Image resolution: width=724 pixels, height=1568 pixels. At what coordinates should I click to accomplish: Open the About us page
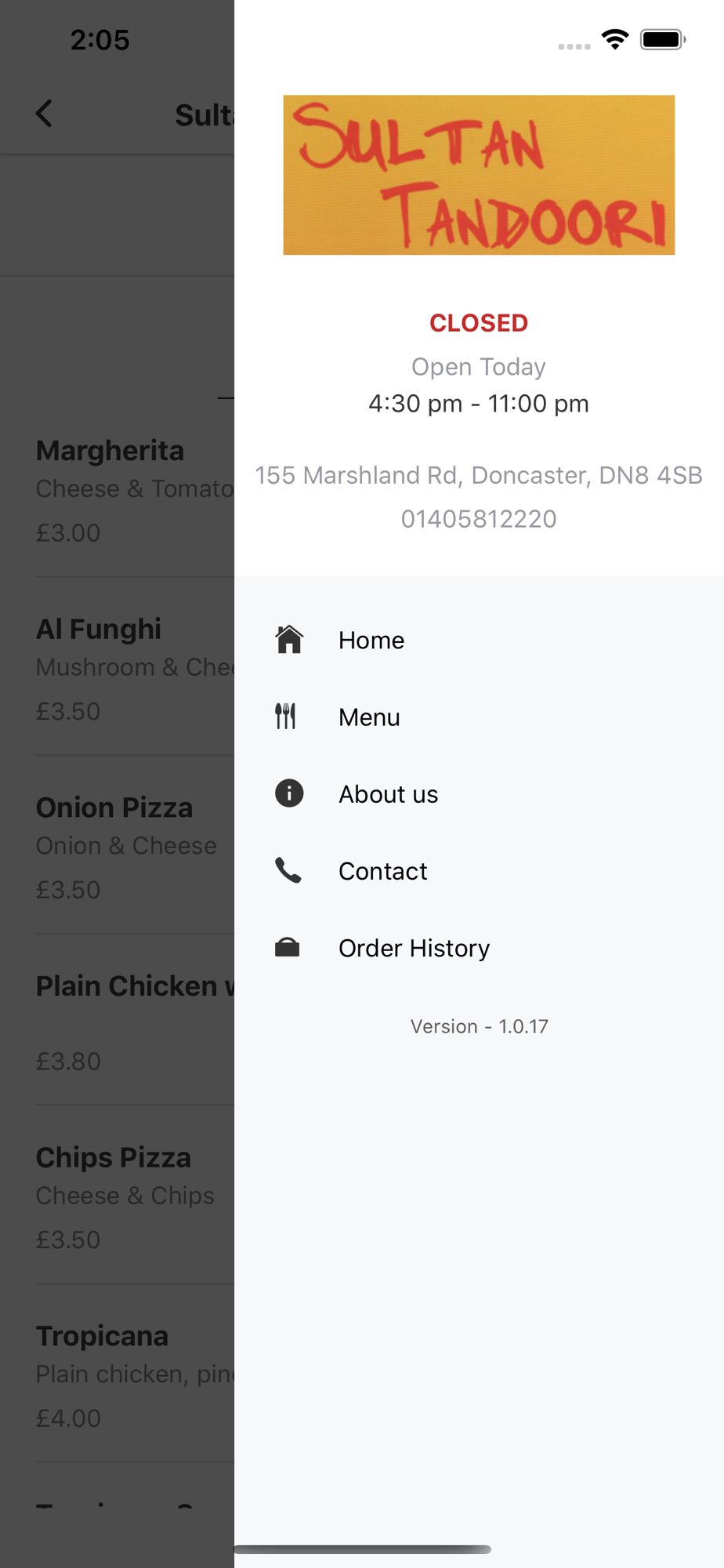tap(388, 794)
